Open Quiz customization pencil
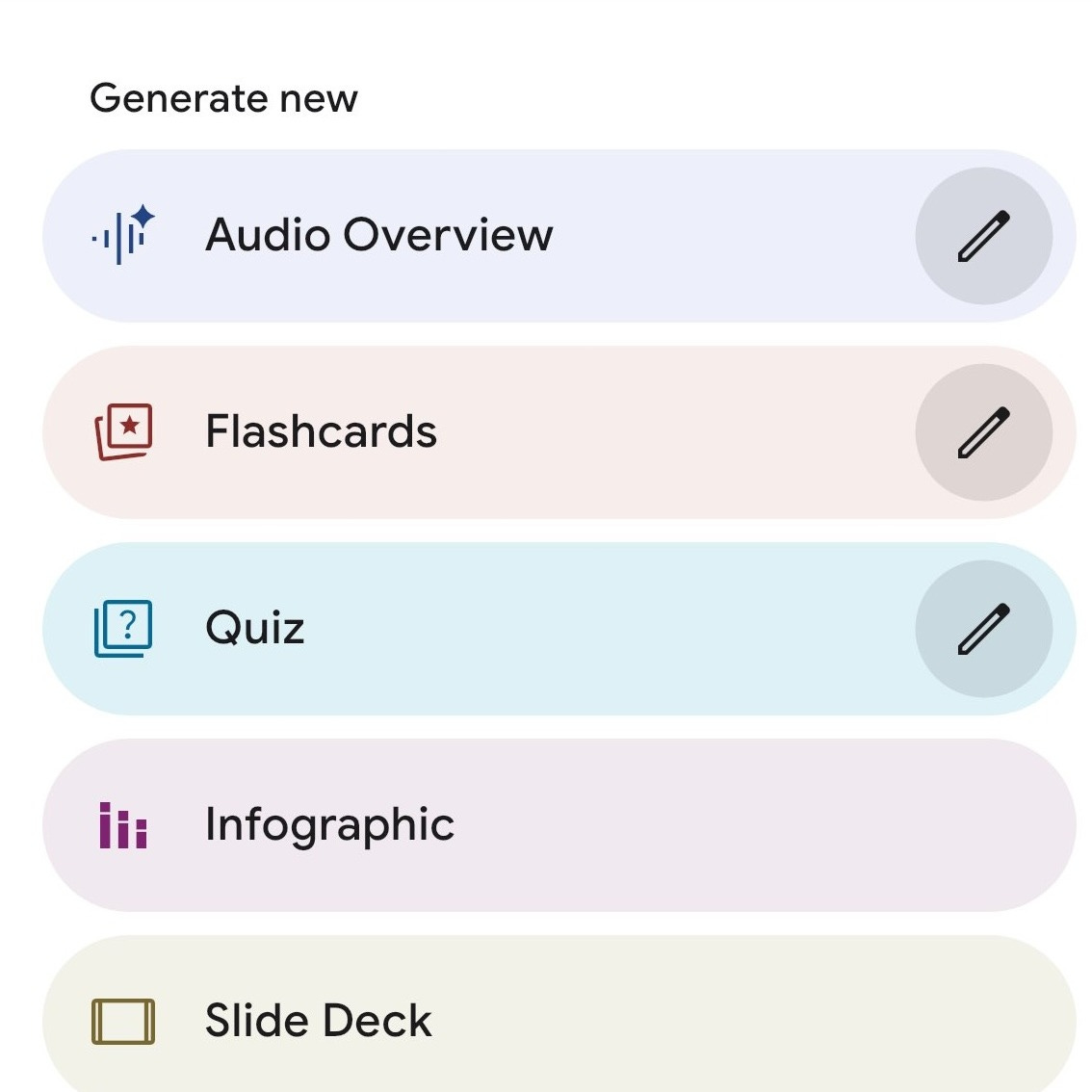Image resolution: width=1092 pixels, height=1092 pixels. (983, 629)
